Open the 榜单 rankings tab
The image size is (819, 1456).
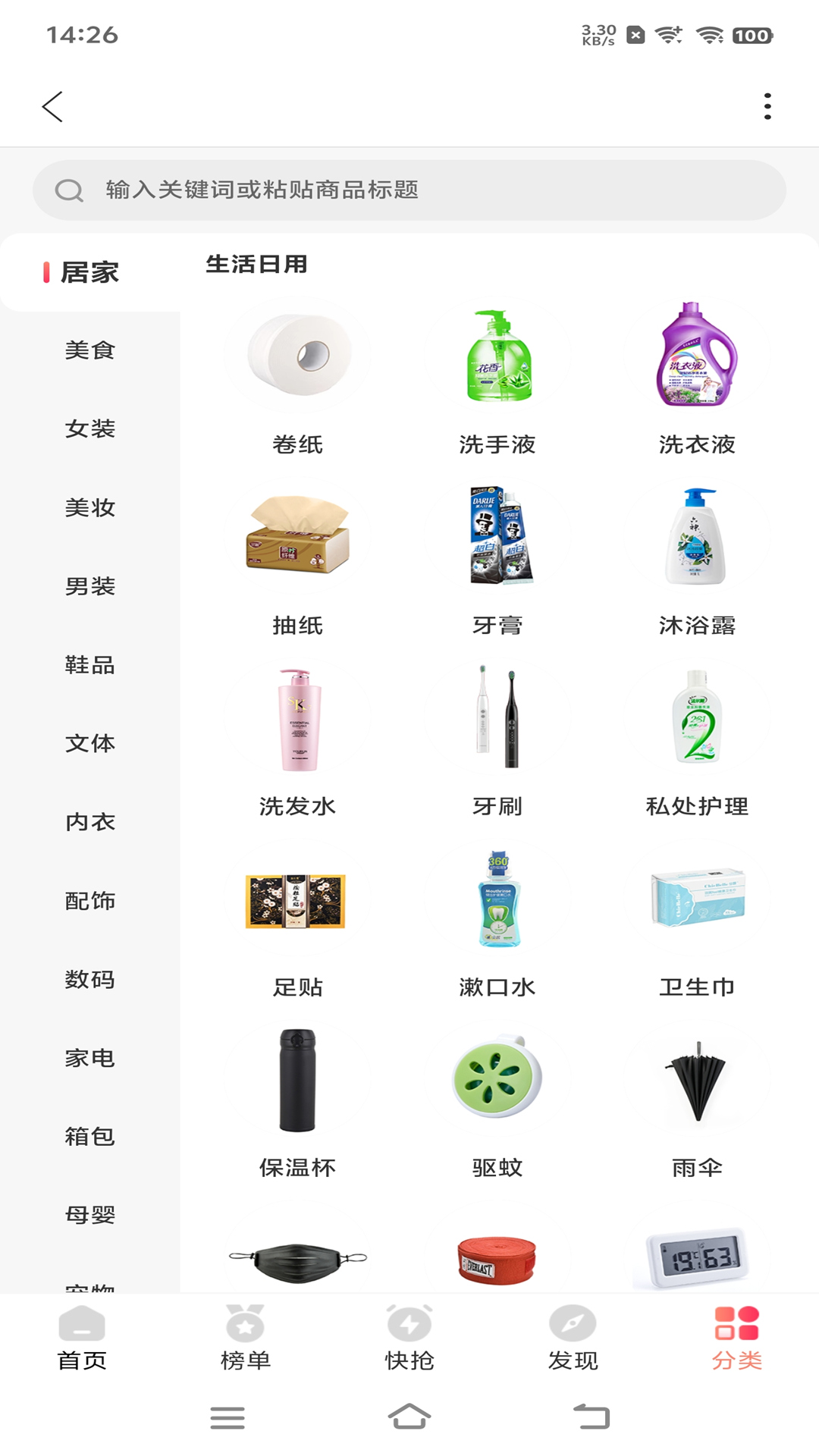[x=246, y=1338]
